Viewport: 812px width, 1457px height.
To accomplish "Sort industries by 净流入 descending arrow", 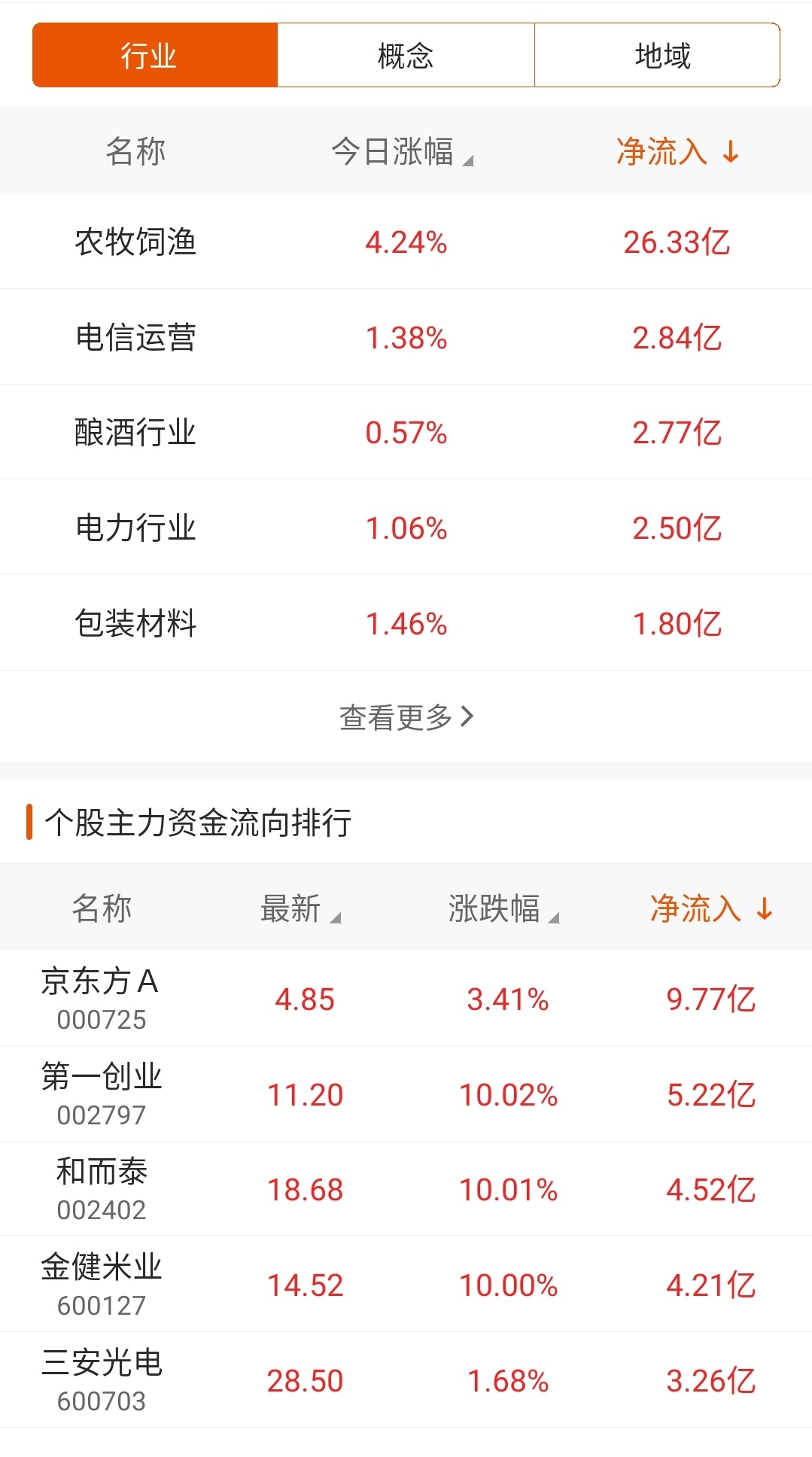I will (728, 153).
